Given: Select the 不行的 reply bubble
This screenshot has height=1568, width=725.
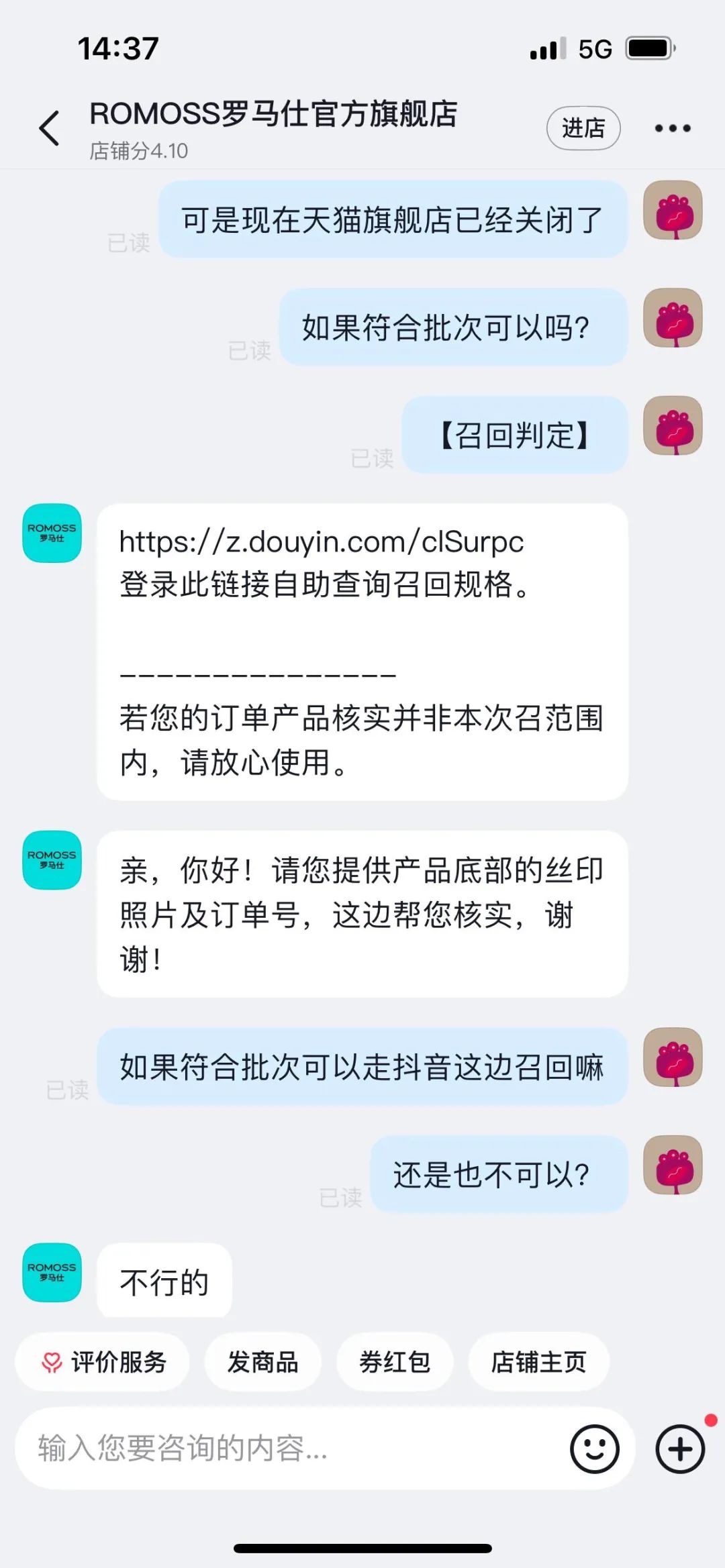Looking at the screenshot, I should pos(163,1278).
